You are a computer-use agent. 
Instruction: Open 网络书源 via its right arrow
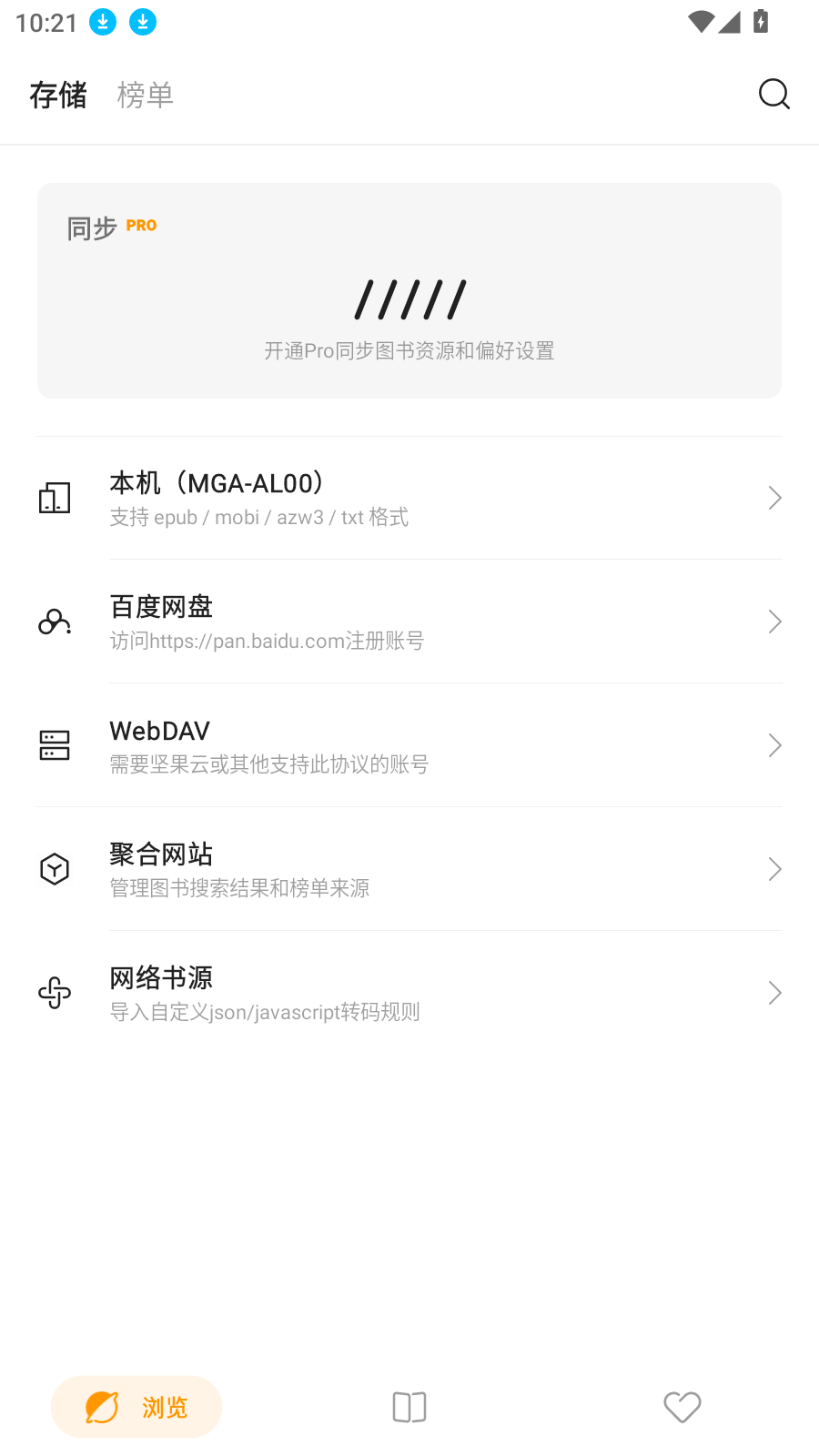point(774,993)
